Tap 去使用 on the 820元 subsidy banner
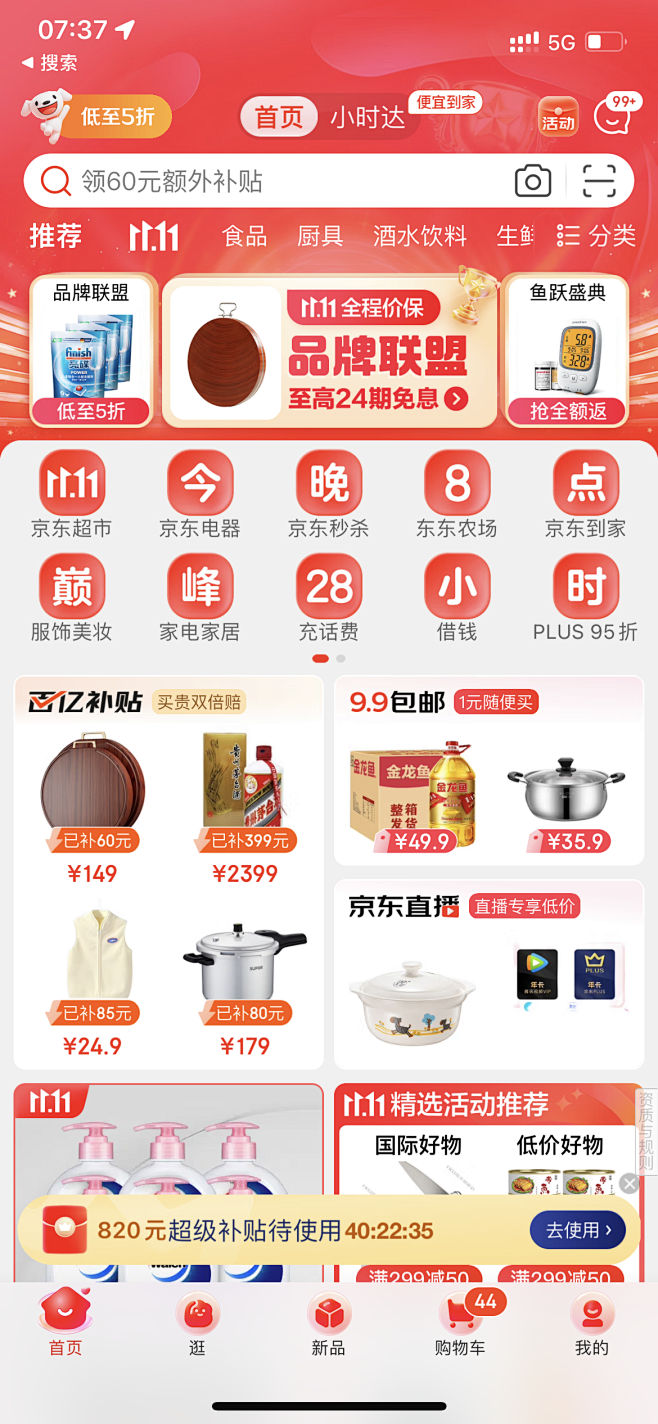The height and width of the screenshot is (1424, 658). pos(578,1230)
